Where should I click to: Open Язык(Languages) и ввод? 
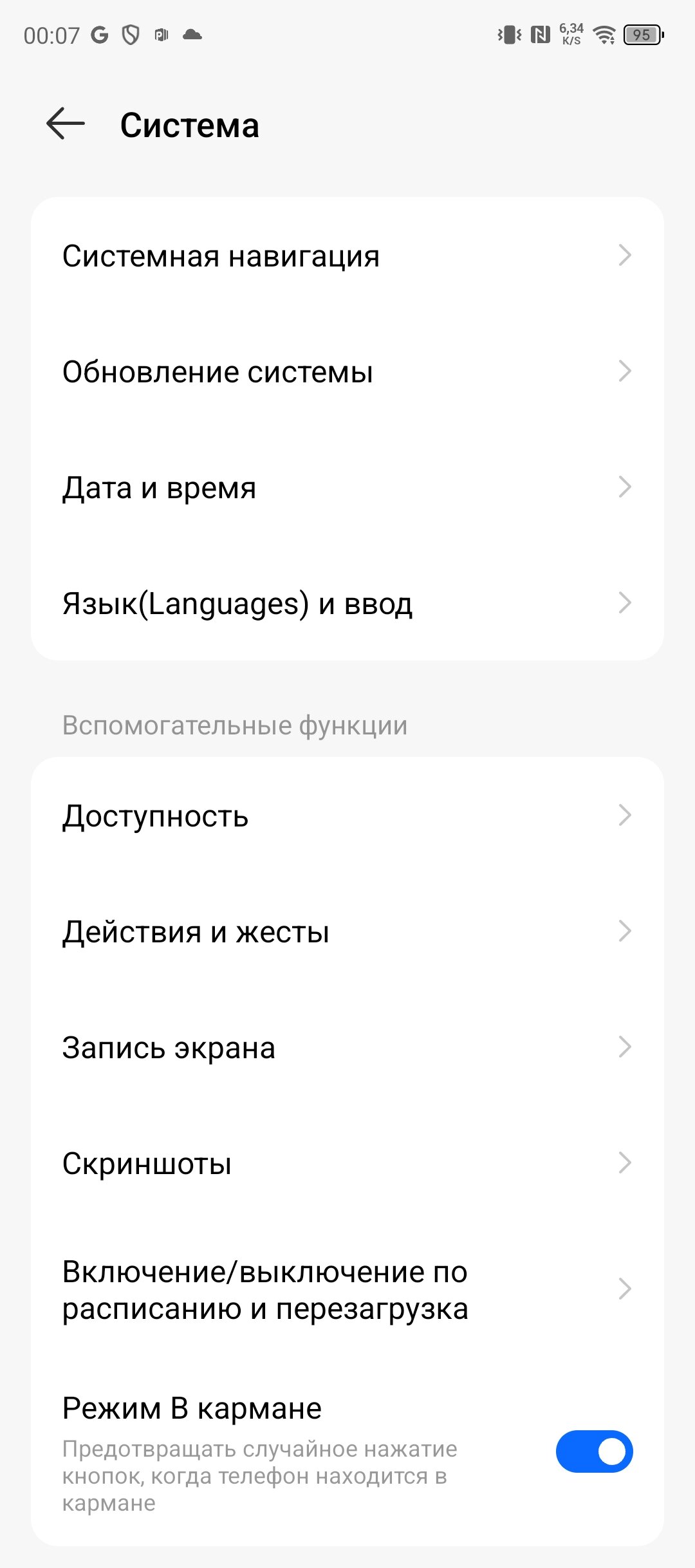[347, 603]
